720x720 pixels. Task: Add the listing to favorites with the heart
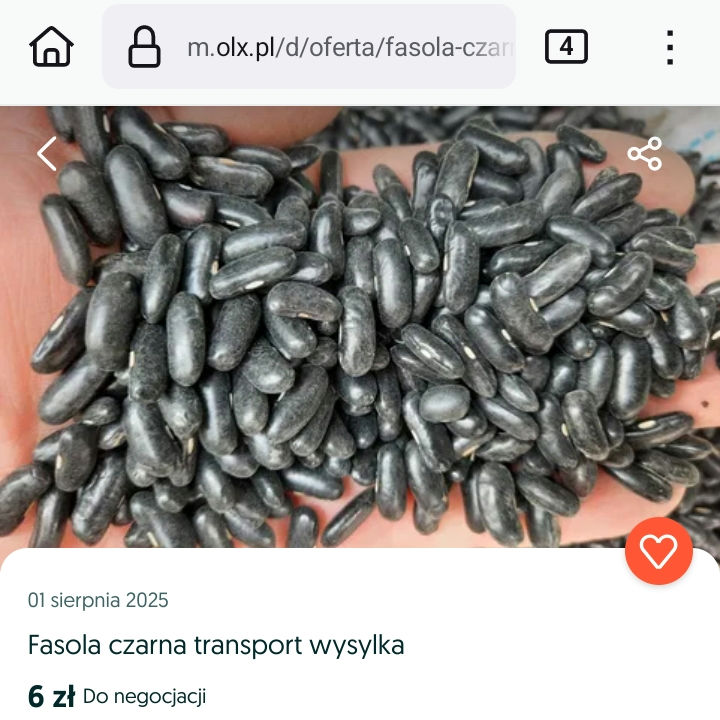(x=658, y=551)
